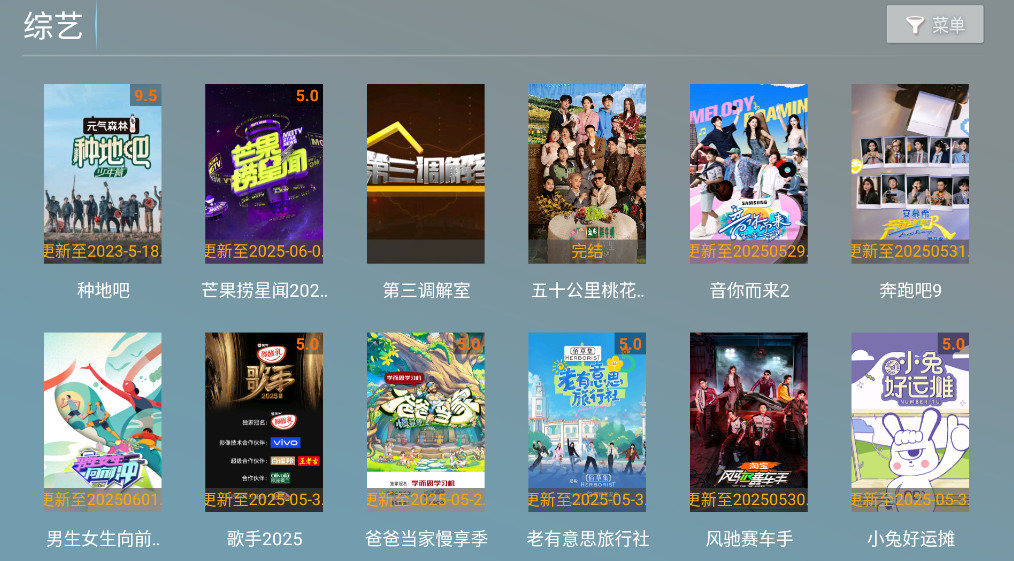Select the 歌手2025 poster

coord(264,422)
